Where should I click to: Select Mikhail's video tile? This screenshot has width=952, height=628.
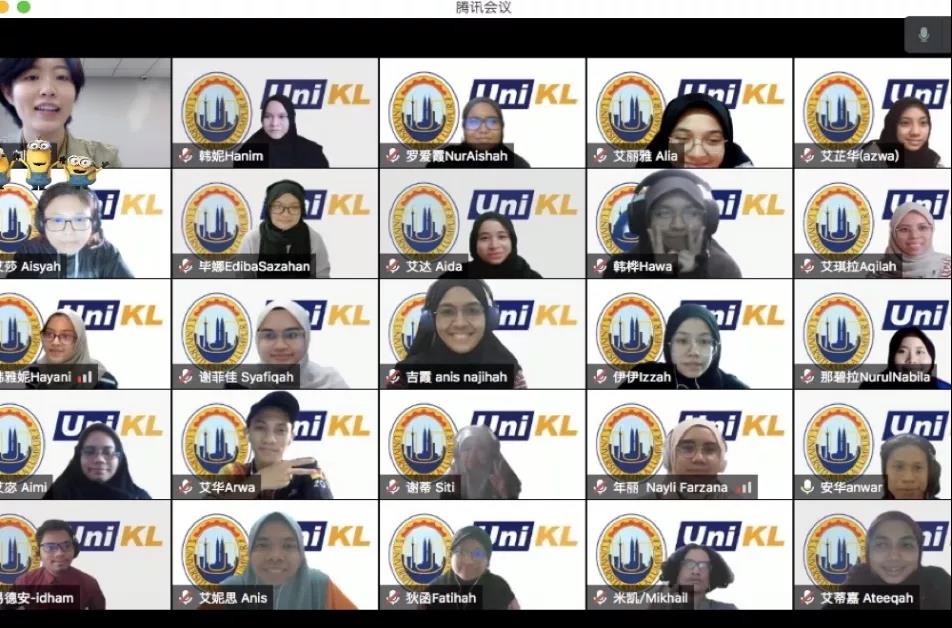coord(690,555)
